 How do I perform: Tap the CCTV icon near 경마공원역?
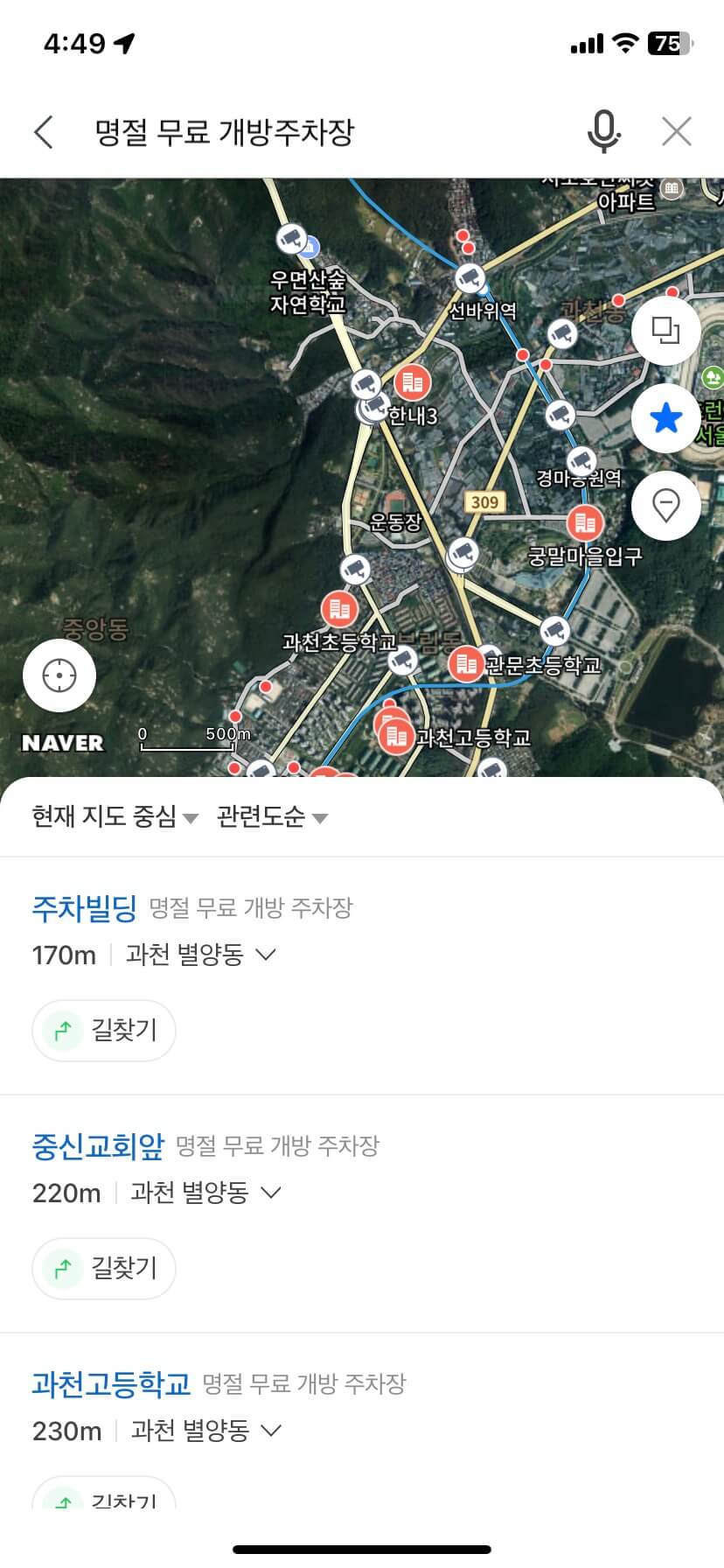click(580, 462)
